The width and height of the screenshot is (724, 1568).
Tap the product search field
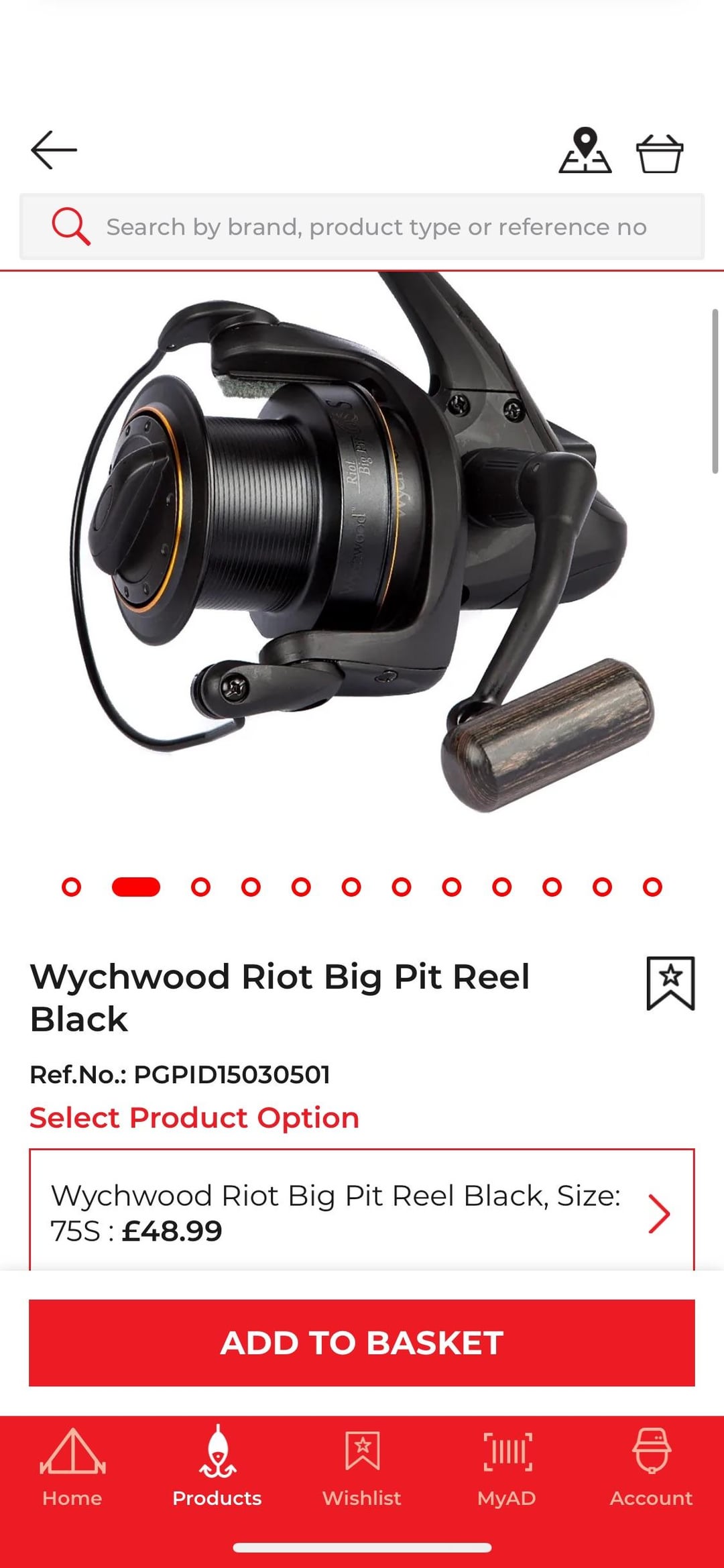pyautogui.click(x=375, y=227)
